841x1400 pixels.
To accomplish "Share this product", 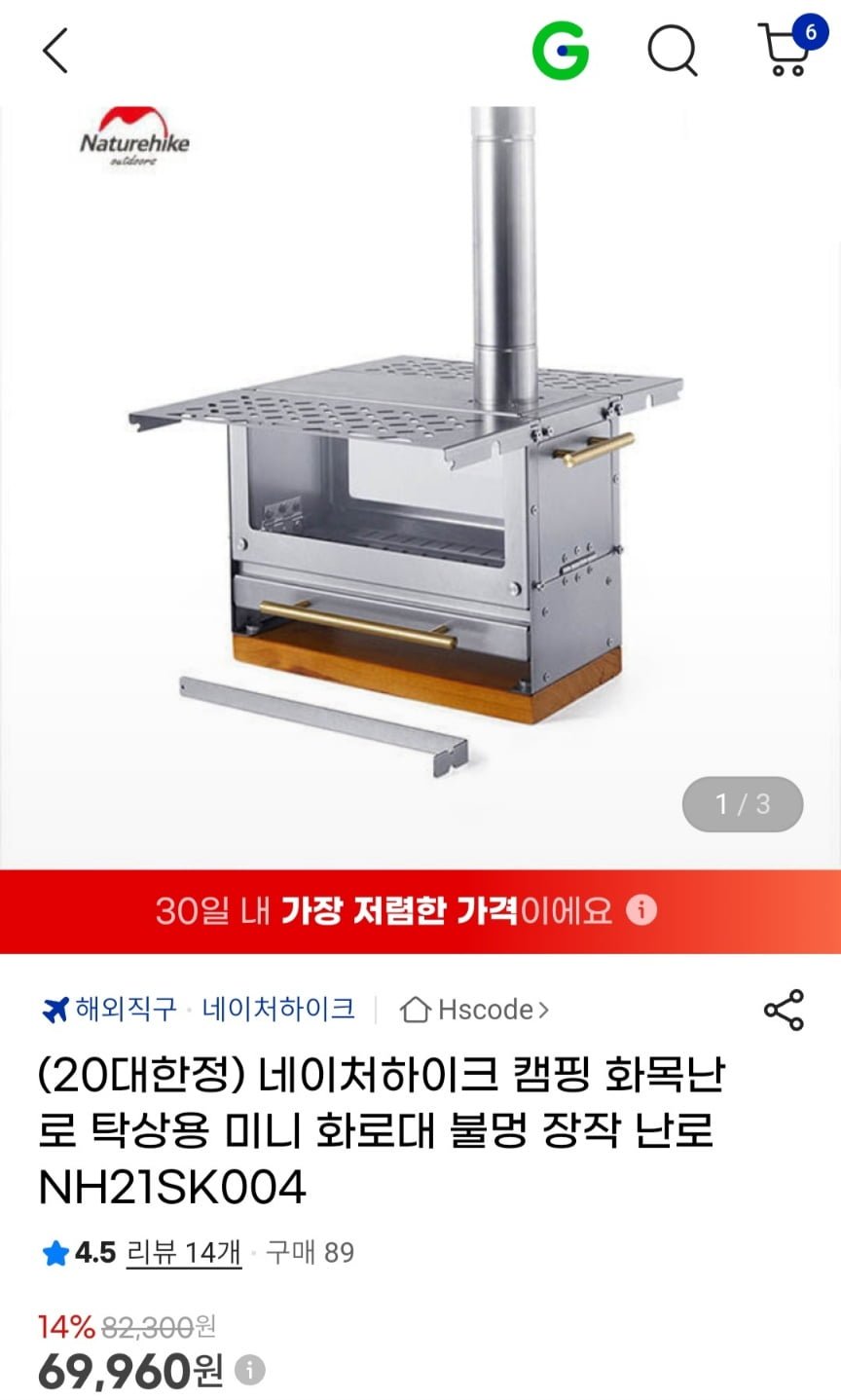I will tap(784, 1010).
